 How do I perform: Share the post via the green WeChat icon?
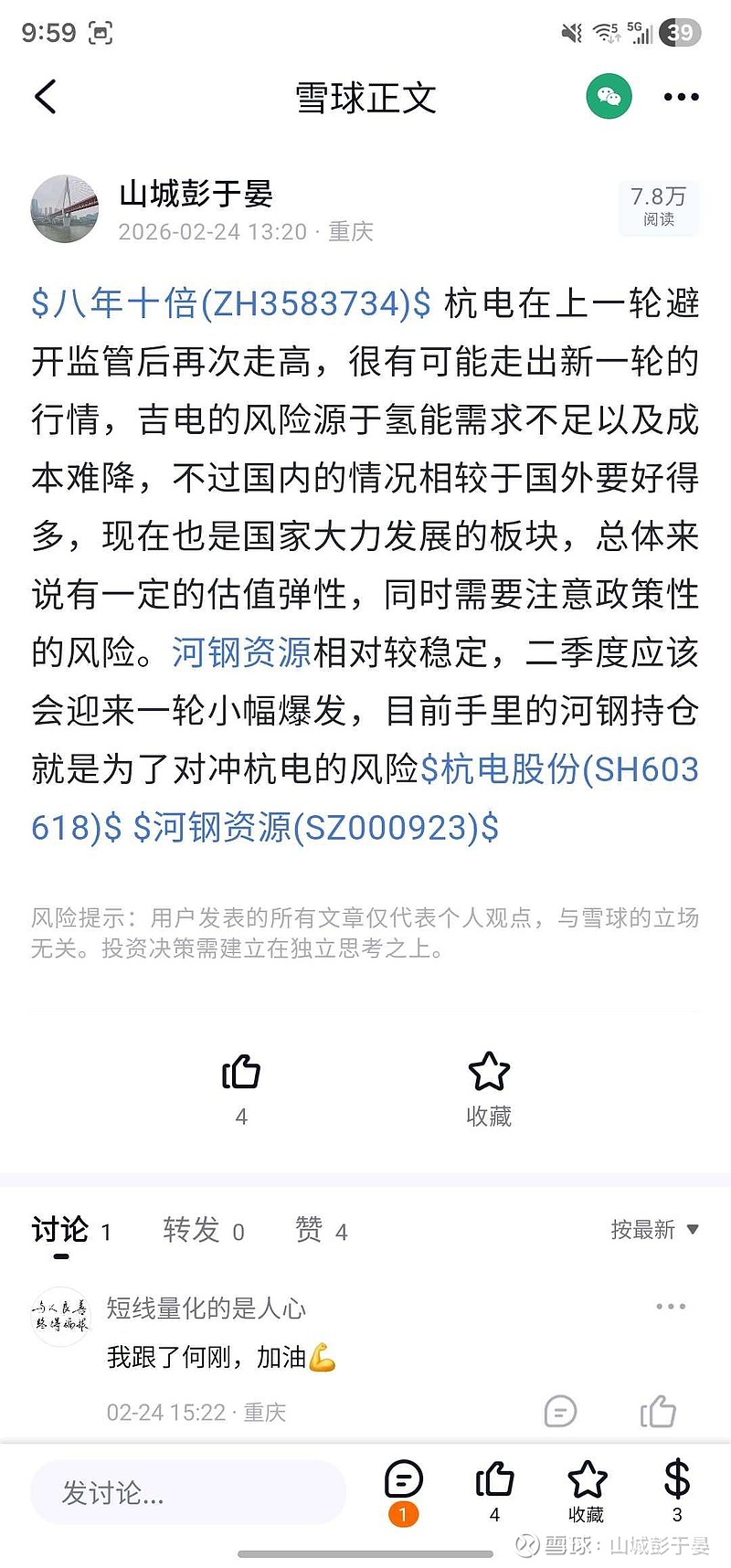point(609,97)
